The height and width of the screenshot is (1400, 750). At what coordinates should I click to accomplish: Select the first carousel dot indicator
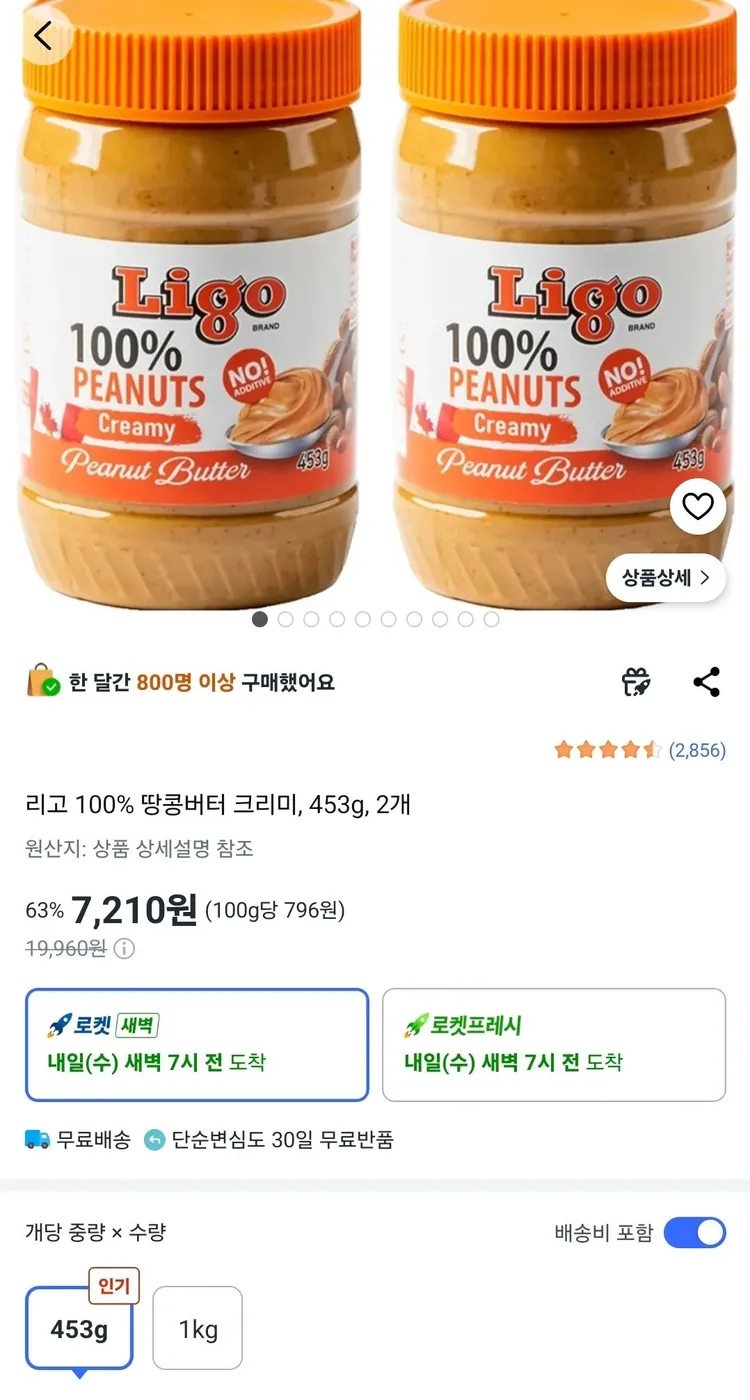coord(259,619)
